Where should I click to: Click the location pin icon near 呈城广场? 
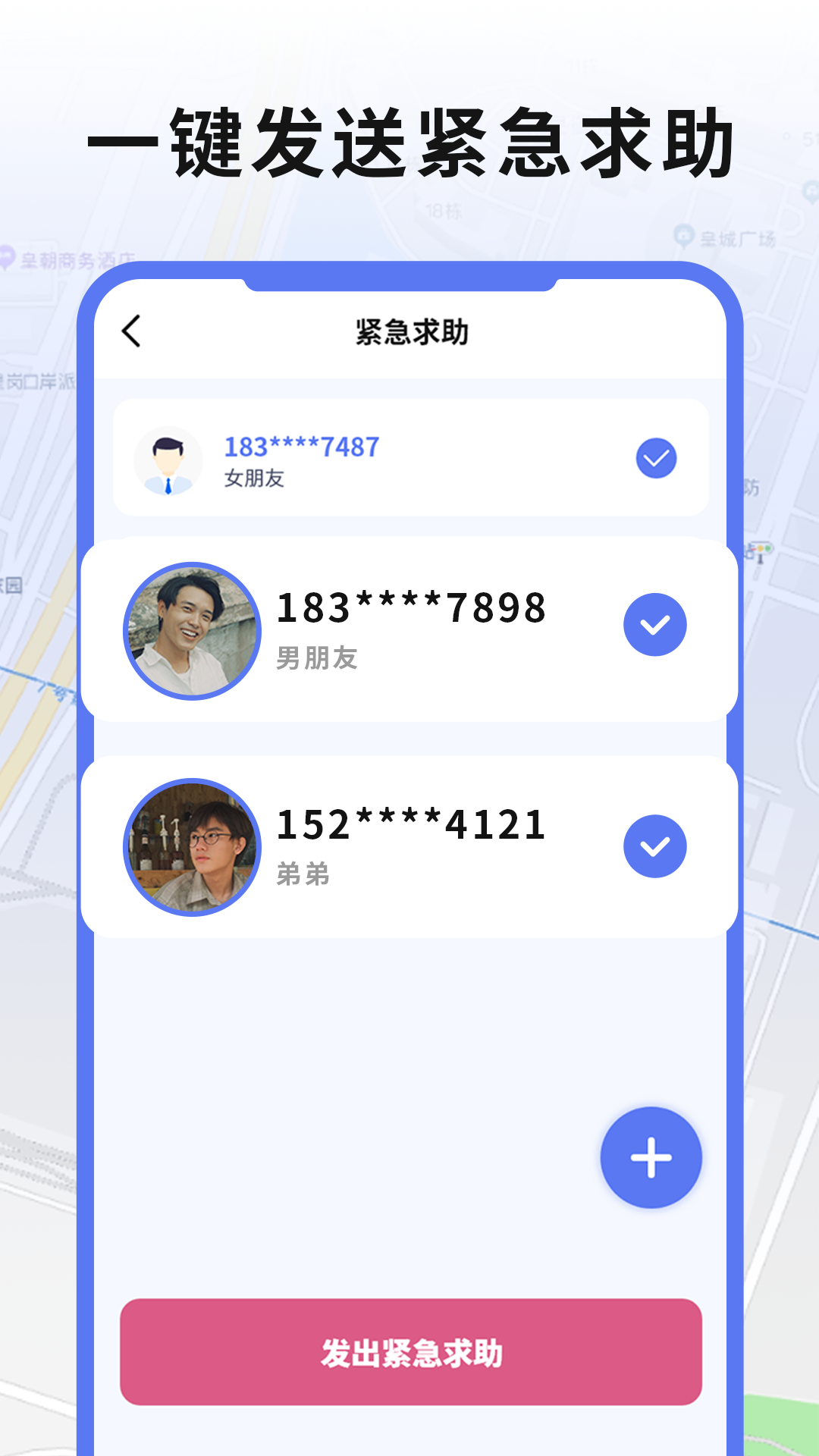(x=684, y=235)
